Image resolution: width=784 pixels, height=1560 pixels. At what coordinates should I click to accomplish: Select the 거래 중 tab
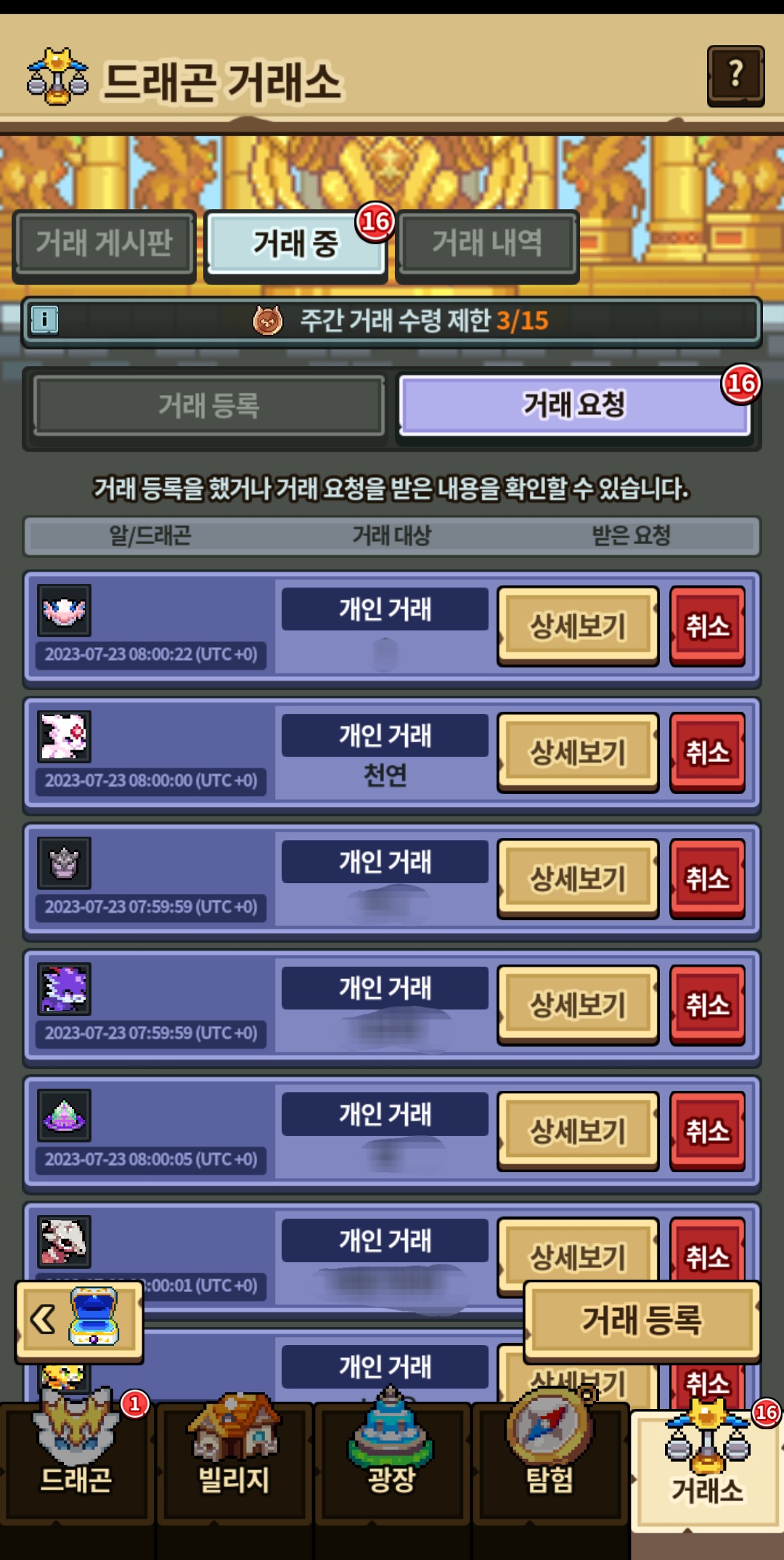point(295,243)
